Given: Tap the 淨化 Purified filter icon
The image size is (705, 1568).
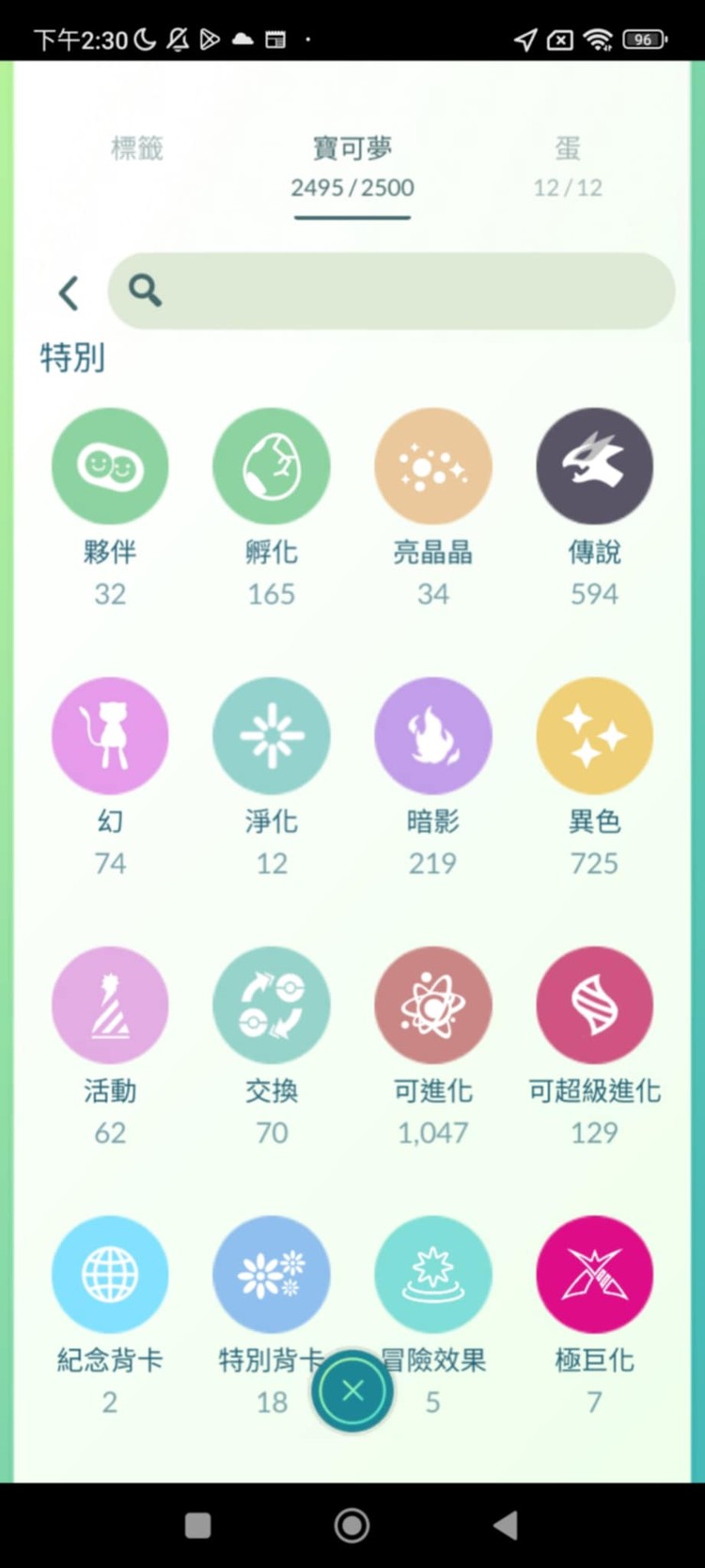Looking at the screenshot, I should tap(271, 735).
